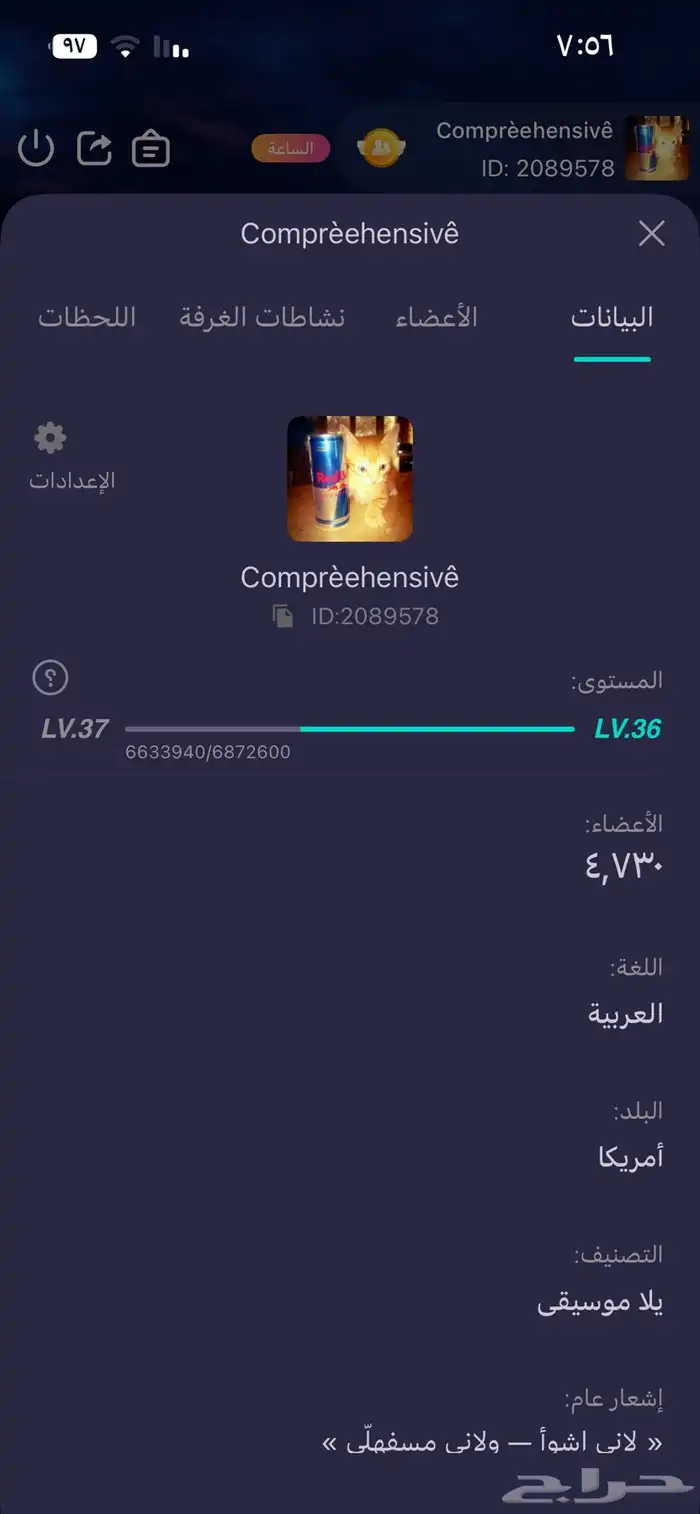The width and height of the screenshot is (700, 1514).
Task: Copy the room ID 2089578
Action: click(284, 616)
